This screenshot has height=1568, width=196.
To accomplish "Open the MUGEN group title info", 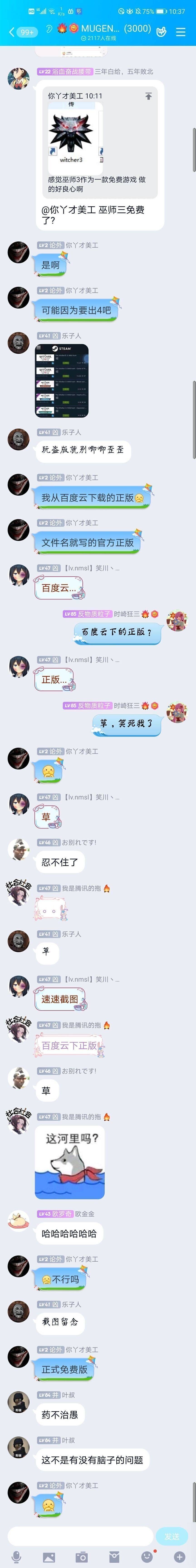I will tap(115, 29).
